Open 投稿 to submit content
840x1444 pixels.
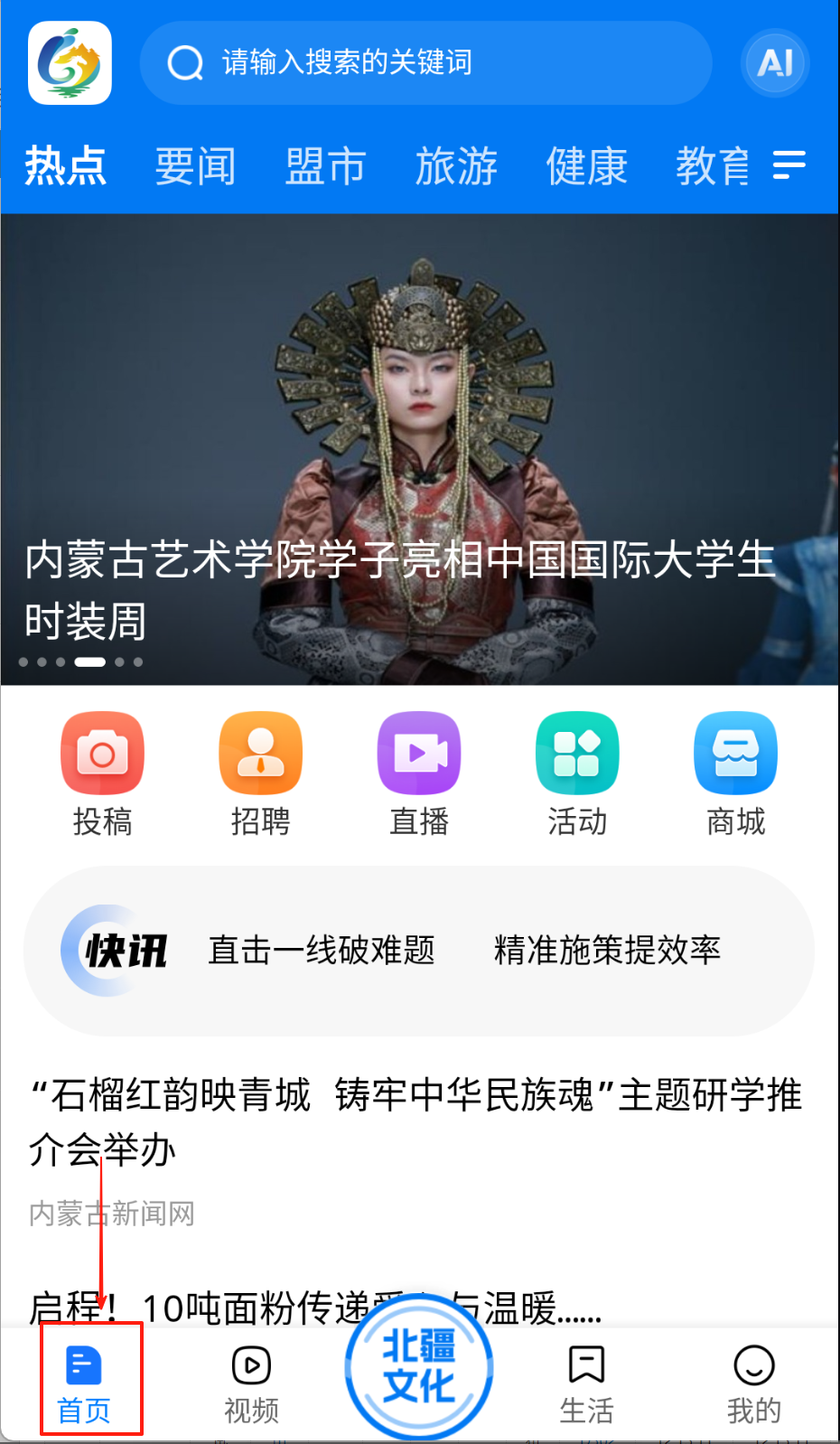coord(102,774)
